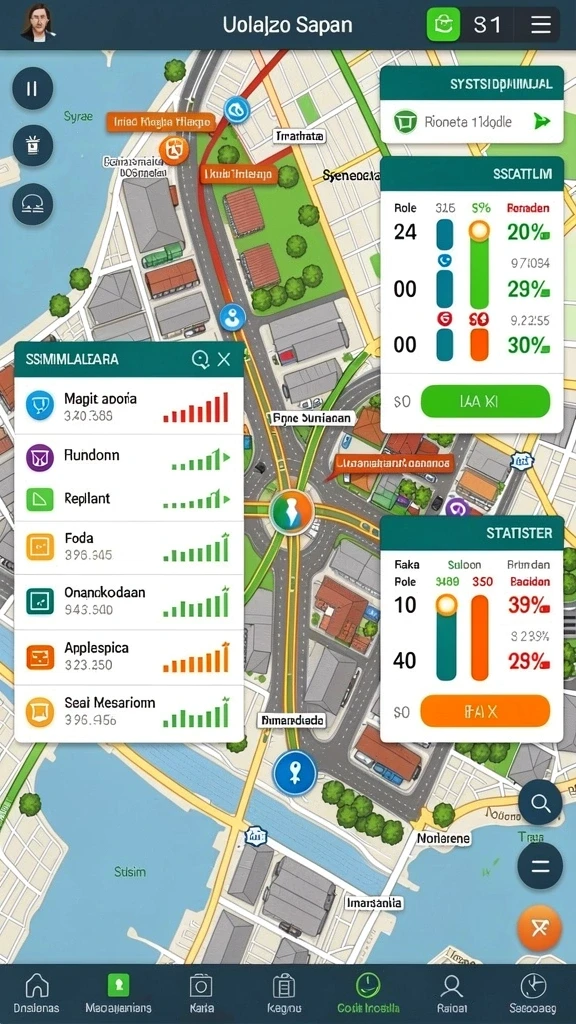Tap the orange FAX button
This screenshot has width=576, height=1024.
pyautogui.click(x=485, y=711)
